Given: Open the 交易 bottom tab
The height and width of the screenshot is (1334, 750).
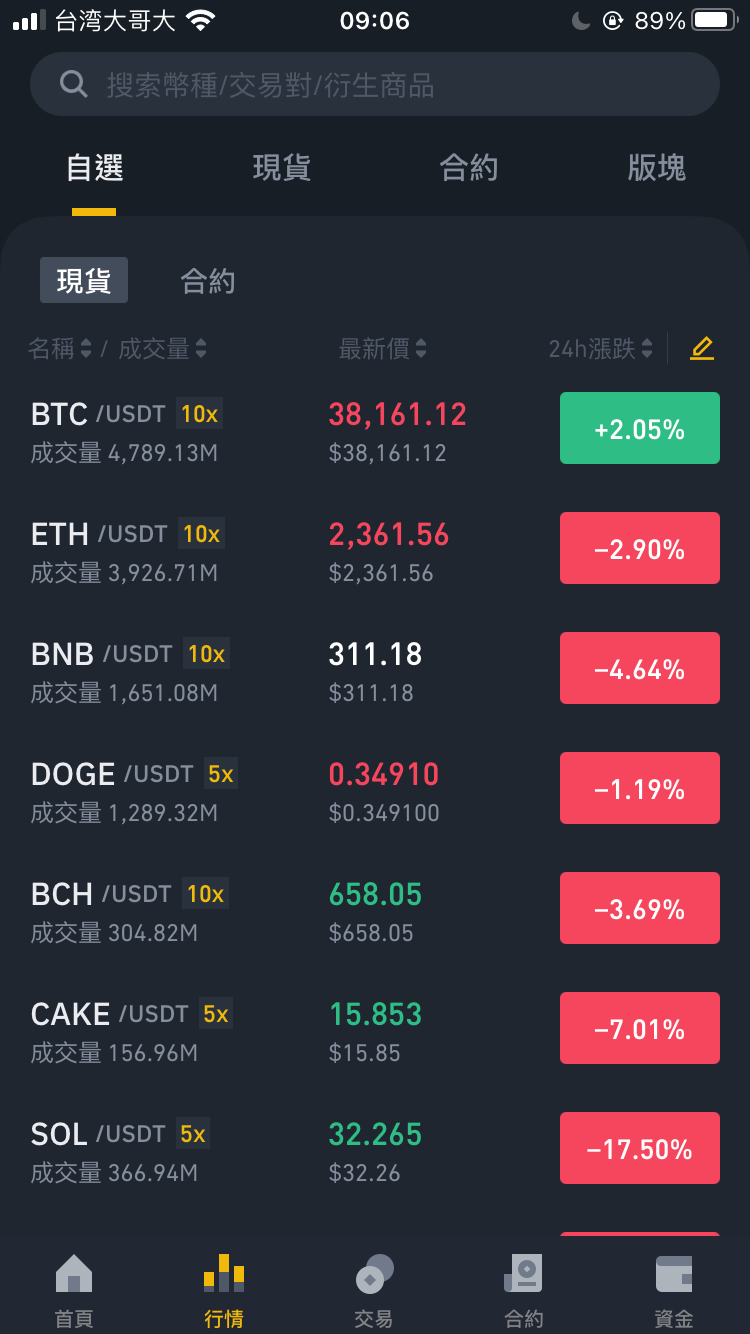Looking at the screenshot, I should [x=374, y=1290].
